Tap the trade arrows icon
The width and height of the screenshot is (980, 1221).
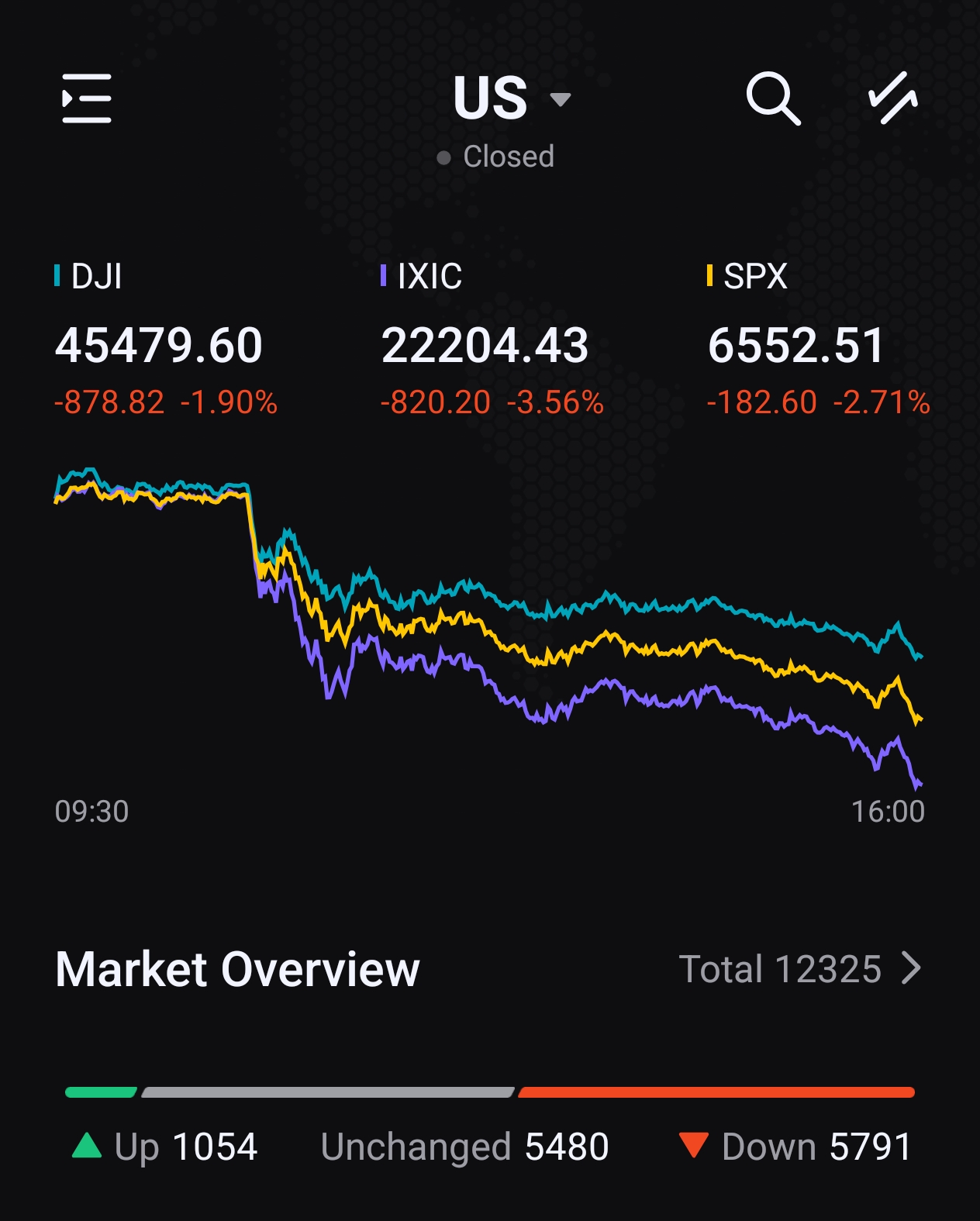click(x=893, y=98)
